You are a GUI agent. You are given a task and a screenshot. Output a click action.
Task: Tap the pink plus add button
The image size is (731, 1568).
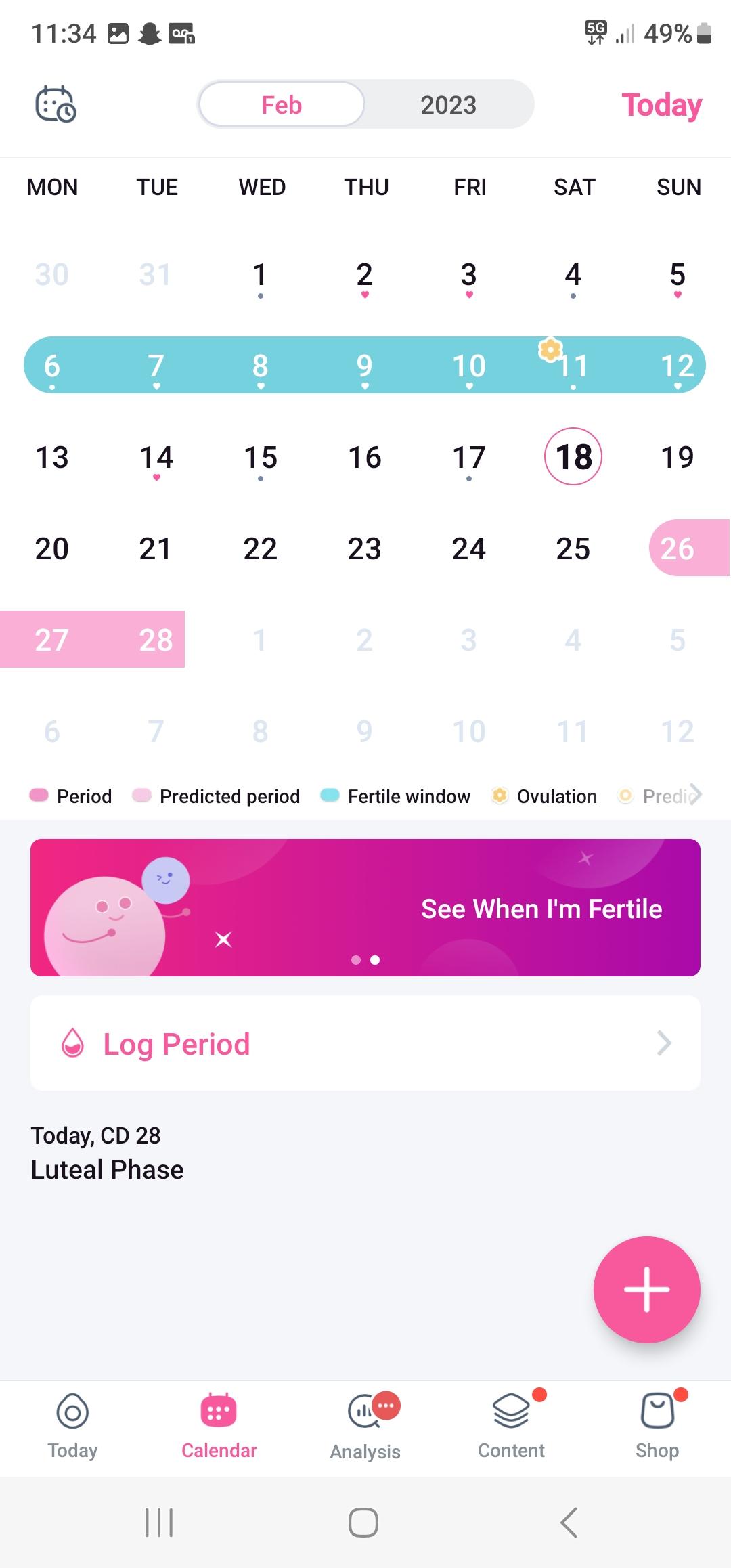click(x=646, y=1289)
